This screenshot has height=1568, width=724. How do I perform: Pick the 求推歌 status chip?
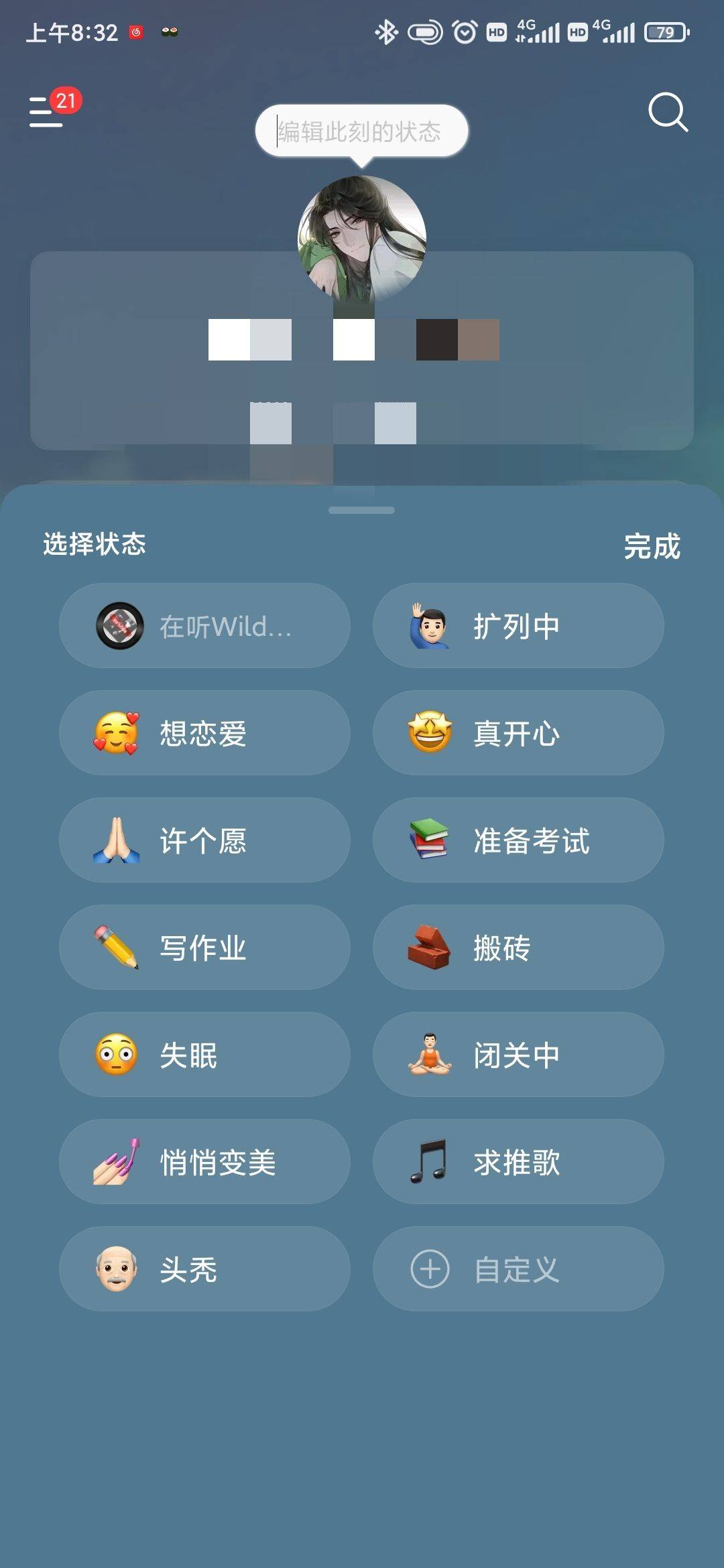click(x=518, y=1162)
